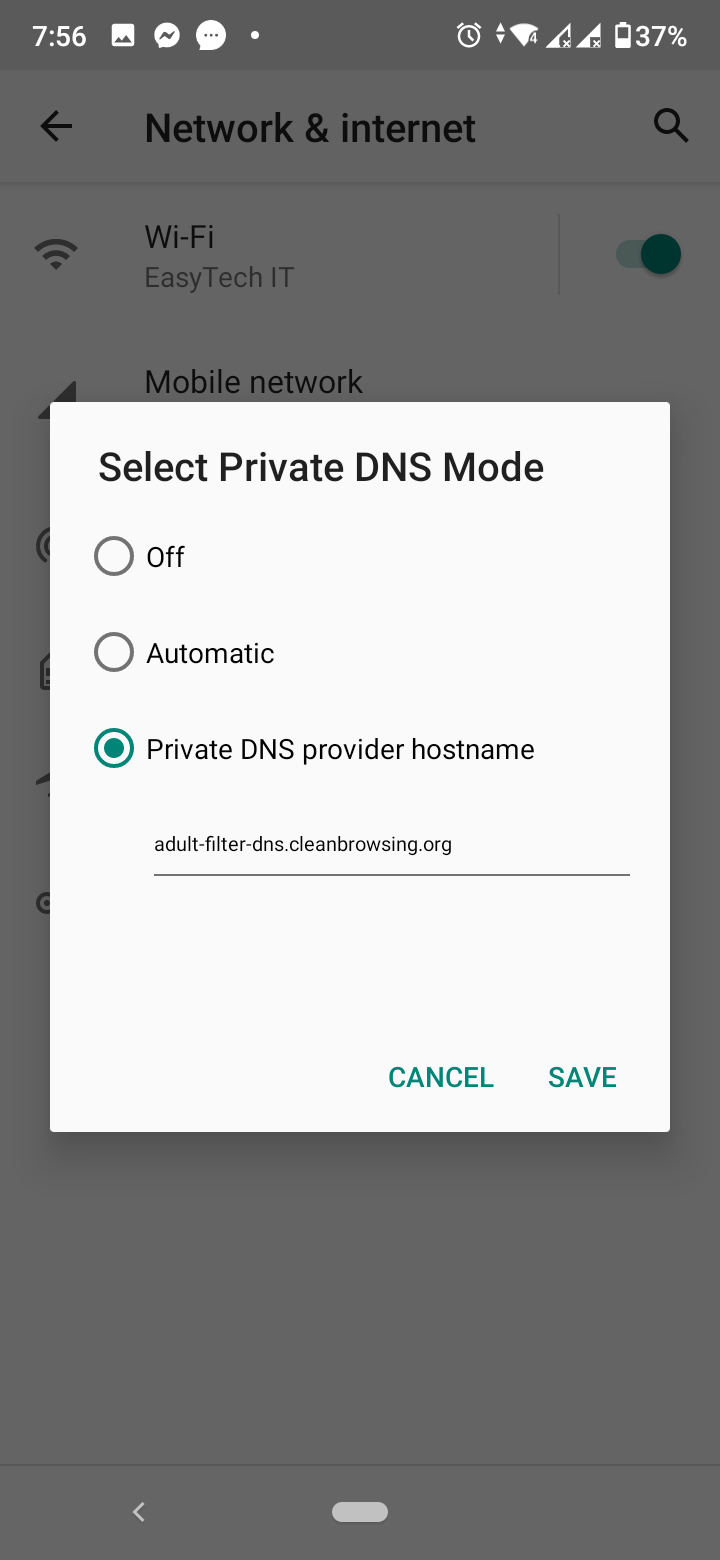Save the private DNS setting
This screenshot has width=720, height=1560.
click(582, 1077)
